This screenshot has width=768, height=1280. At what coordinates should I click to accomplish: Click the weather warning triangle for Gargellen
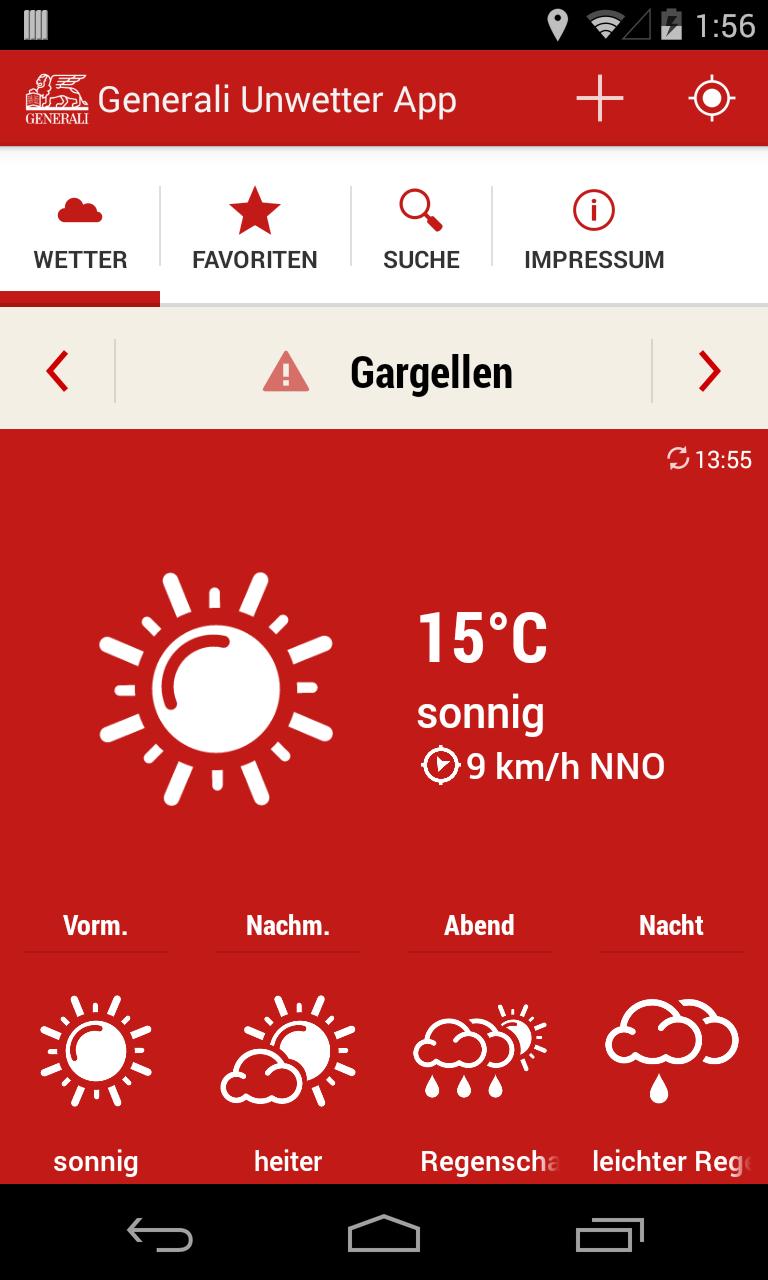click(286, 370)
